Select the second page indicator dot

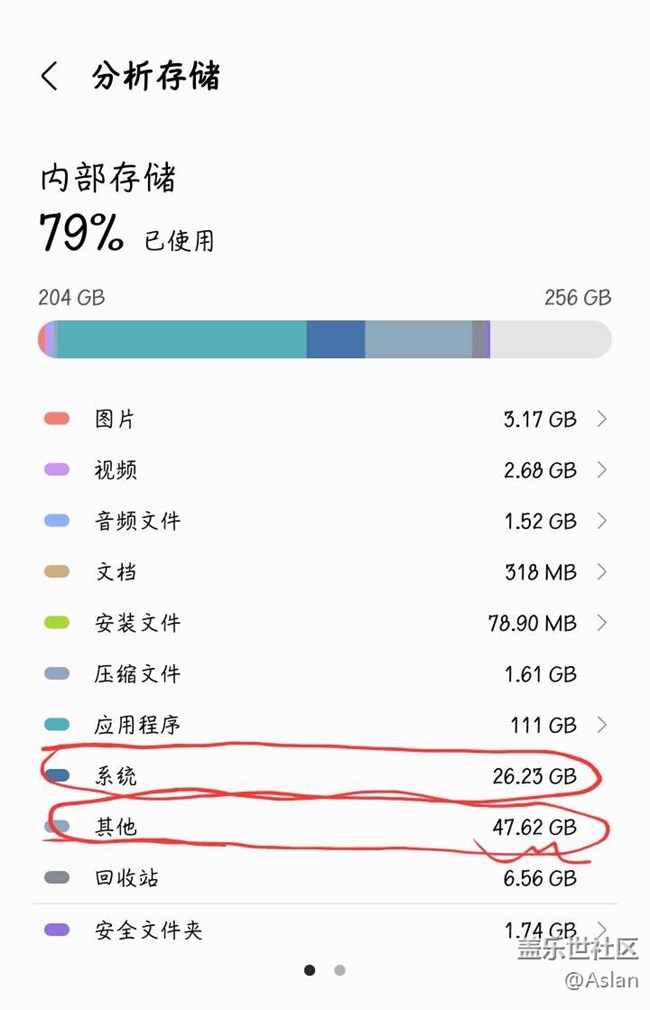click(340, 970)
